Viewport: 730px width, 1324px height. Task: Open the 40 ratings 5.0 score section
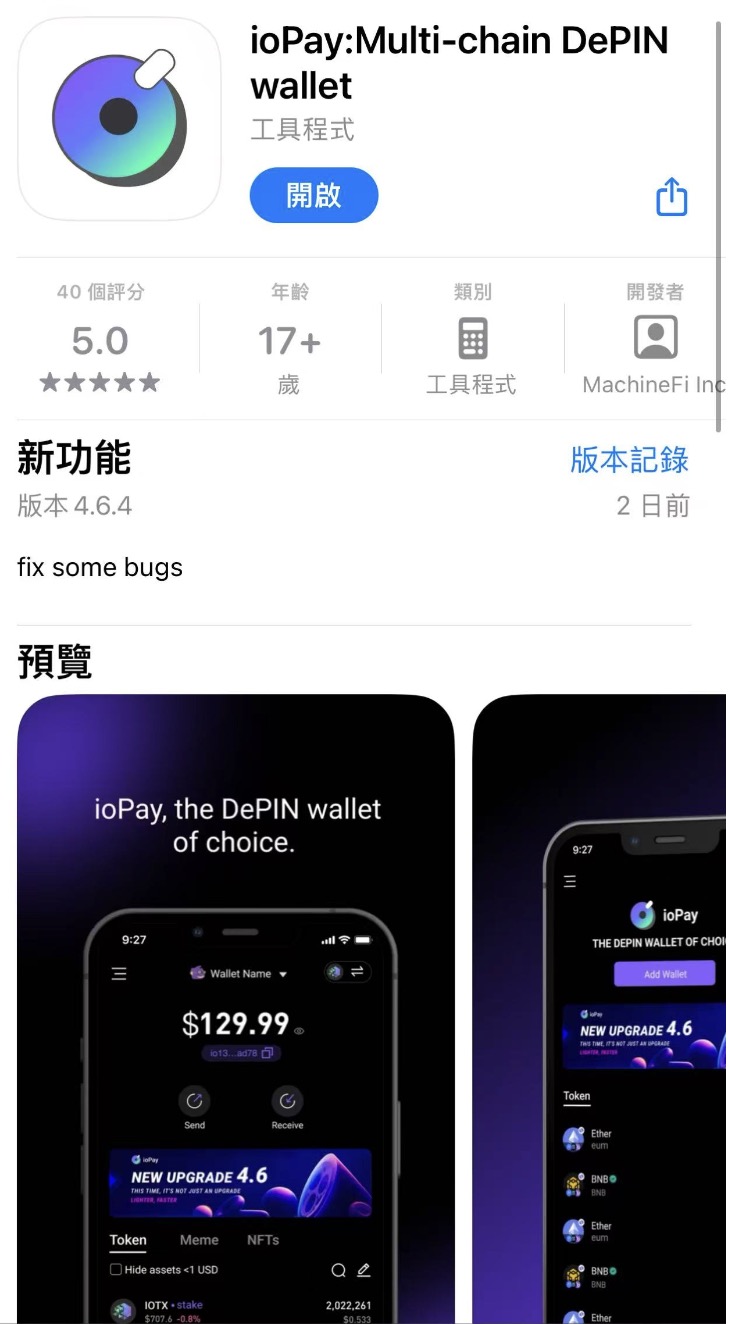(100, 342)
